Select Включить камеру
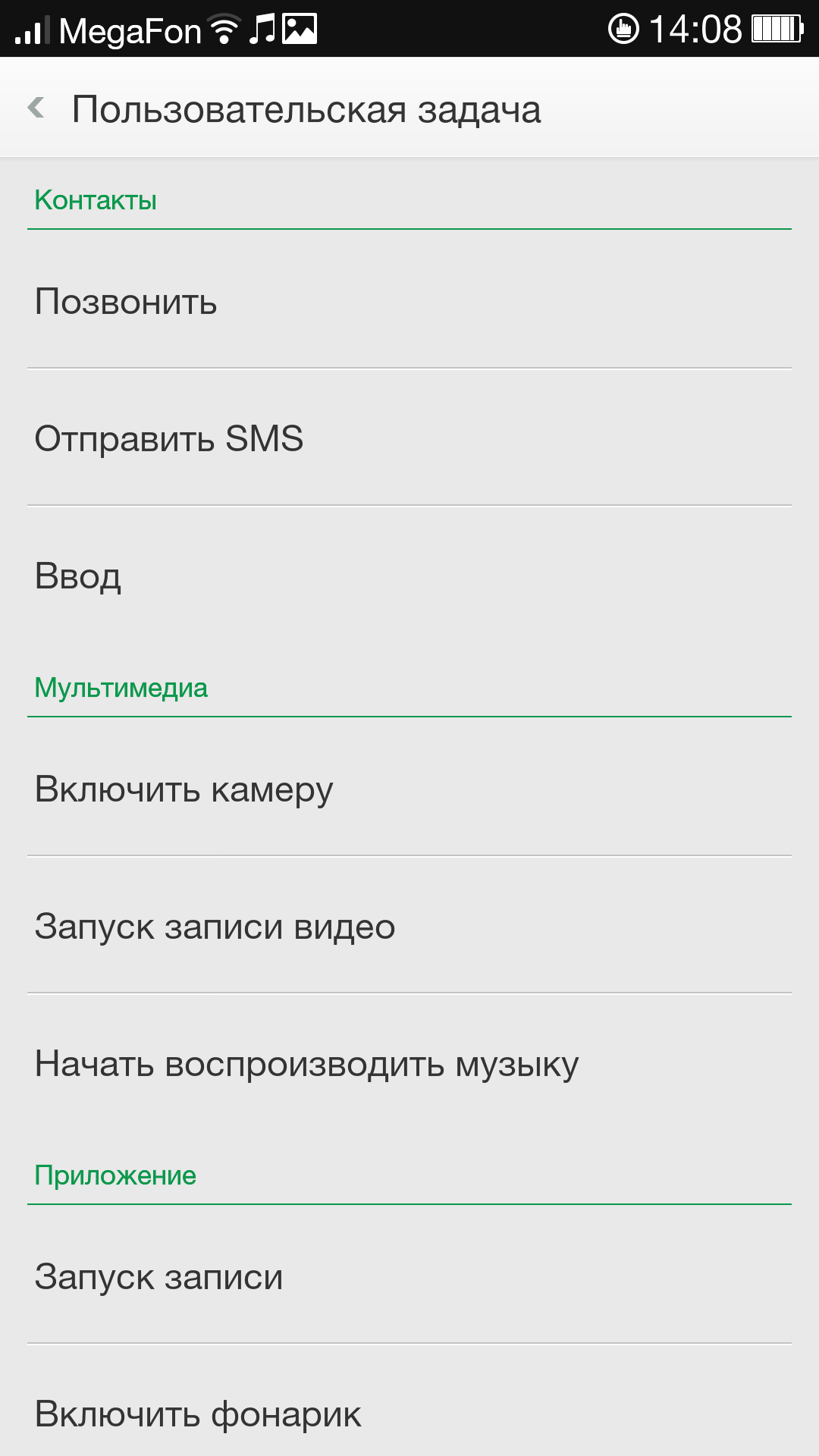 click(x=184, y=789)
